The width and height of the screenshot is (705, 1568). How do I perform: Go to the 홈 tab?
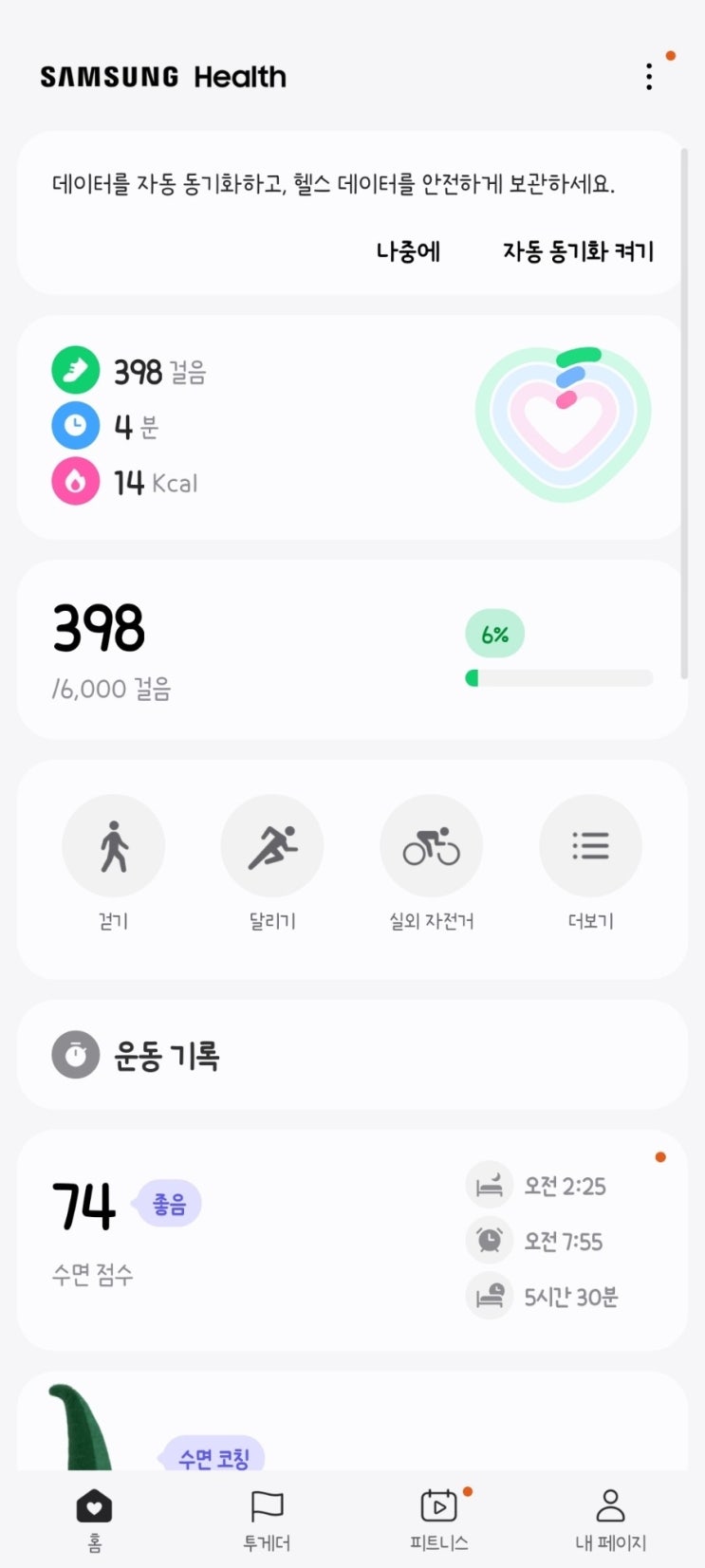click(x=94, y=1520)
